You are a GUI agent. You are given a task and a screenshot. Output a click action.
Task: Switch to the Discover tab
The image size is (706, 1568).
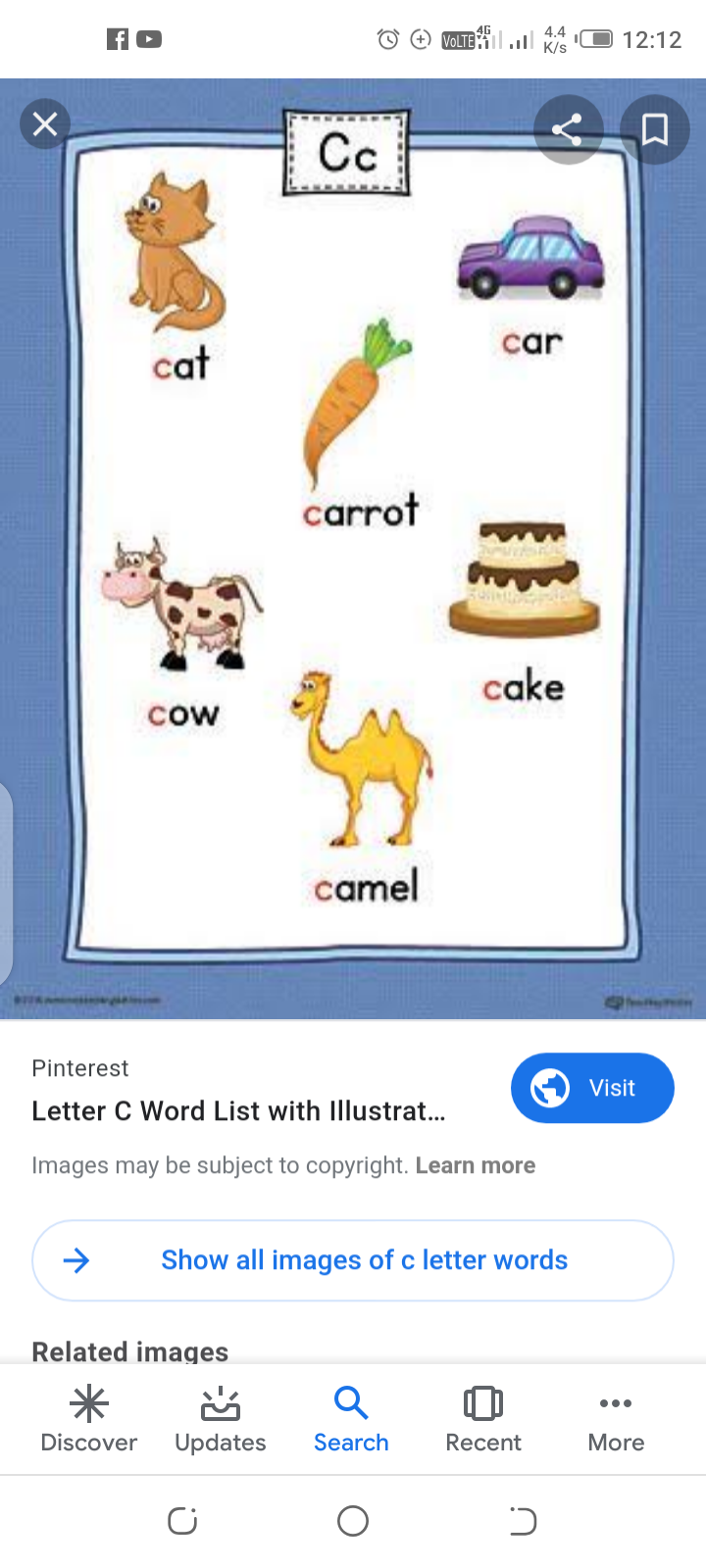point(89,1419)
